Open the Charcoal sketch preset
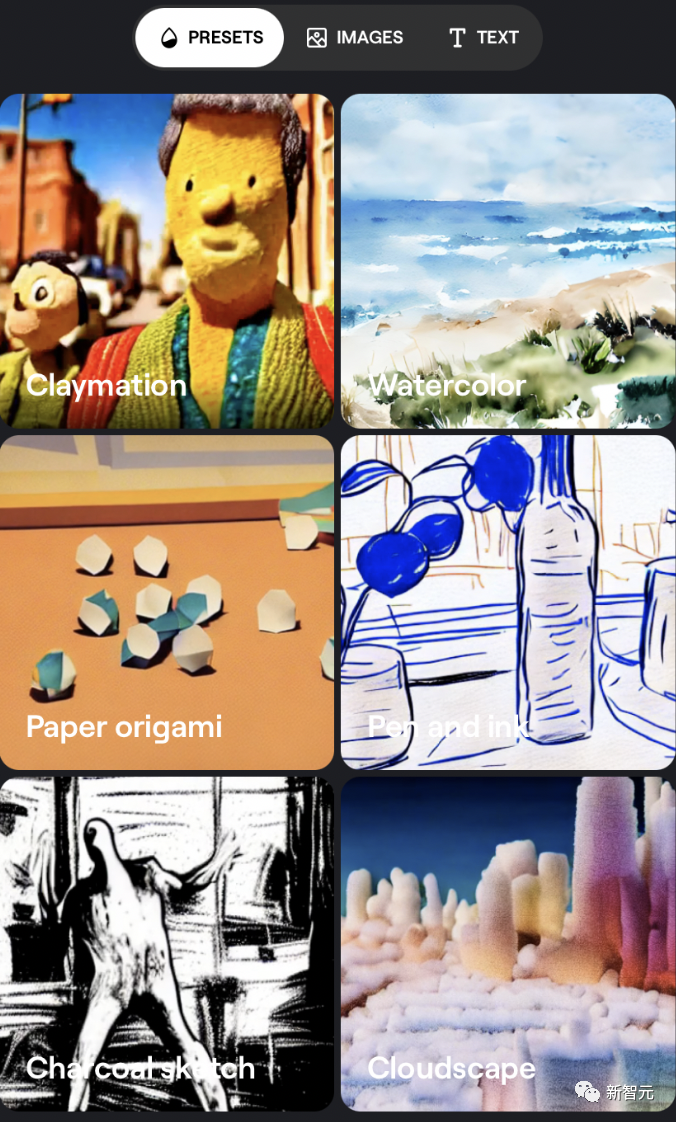This screenshot has width=676, height=1122. pyautogui.click(x=167, y=944)
